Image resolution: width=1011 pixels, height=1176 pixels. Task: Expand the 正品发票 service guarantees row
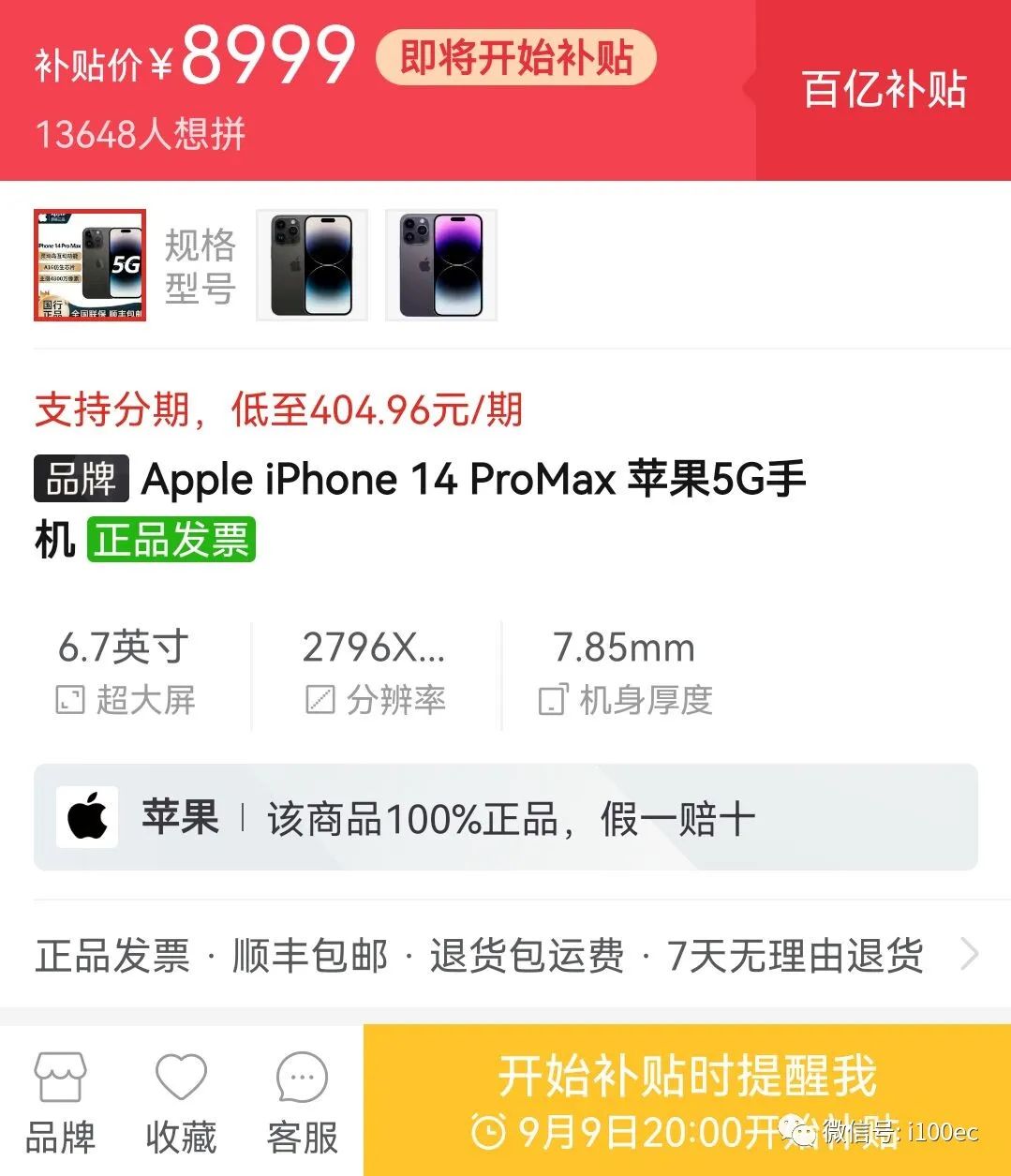506,956
